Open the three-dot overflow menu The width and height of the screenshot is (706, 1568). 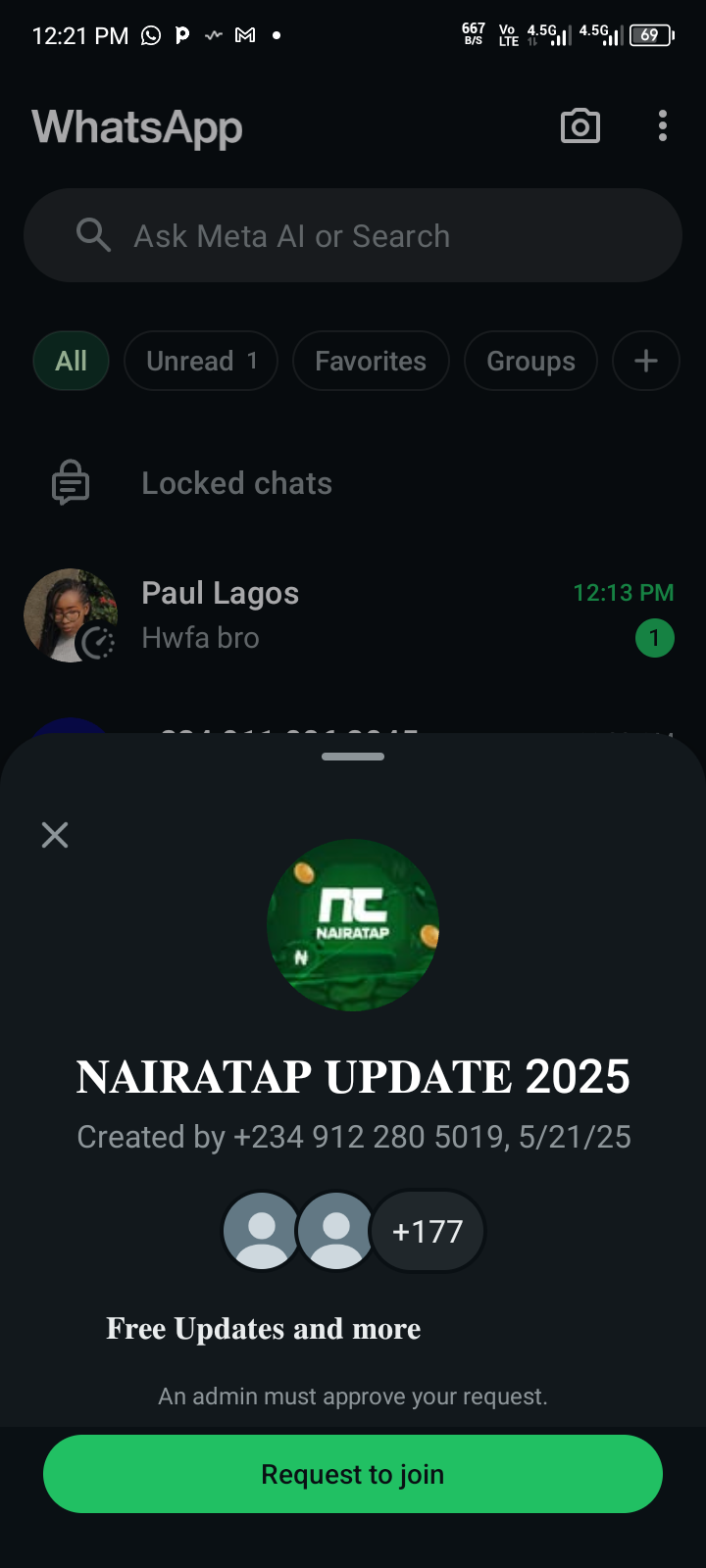663,126
